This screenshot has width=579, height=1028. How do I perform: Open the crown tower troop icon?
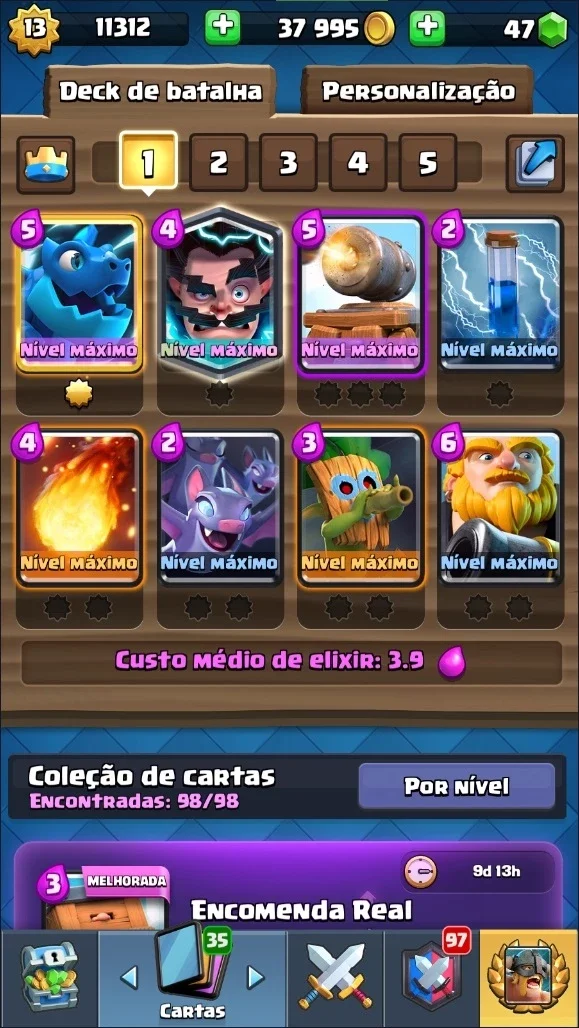46,165
